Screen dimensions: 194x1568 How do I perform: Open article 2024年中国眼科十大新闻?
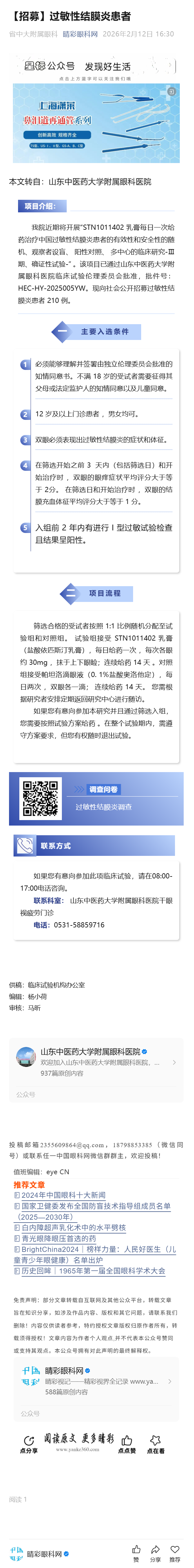click(x=63, y=1194)
